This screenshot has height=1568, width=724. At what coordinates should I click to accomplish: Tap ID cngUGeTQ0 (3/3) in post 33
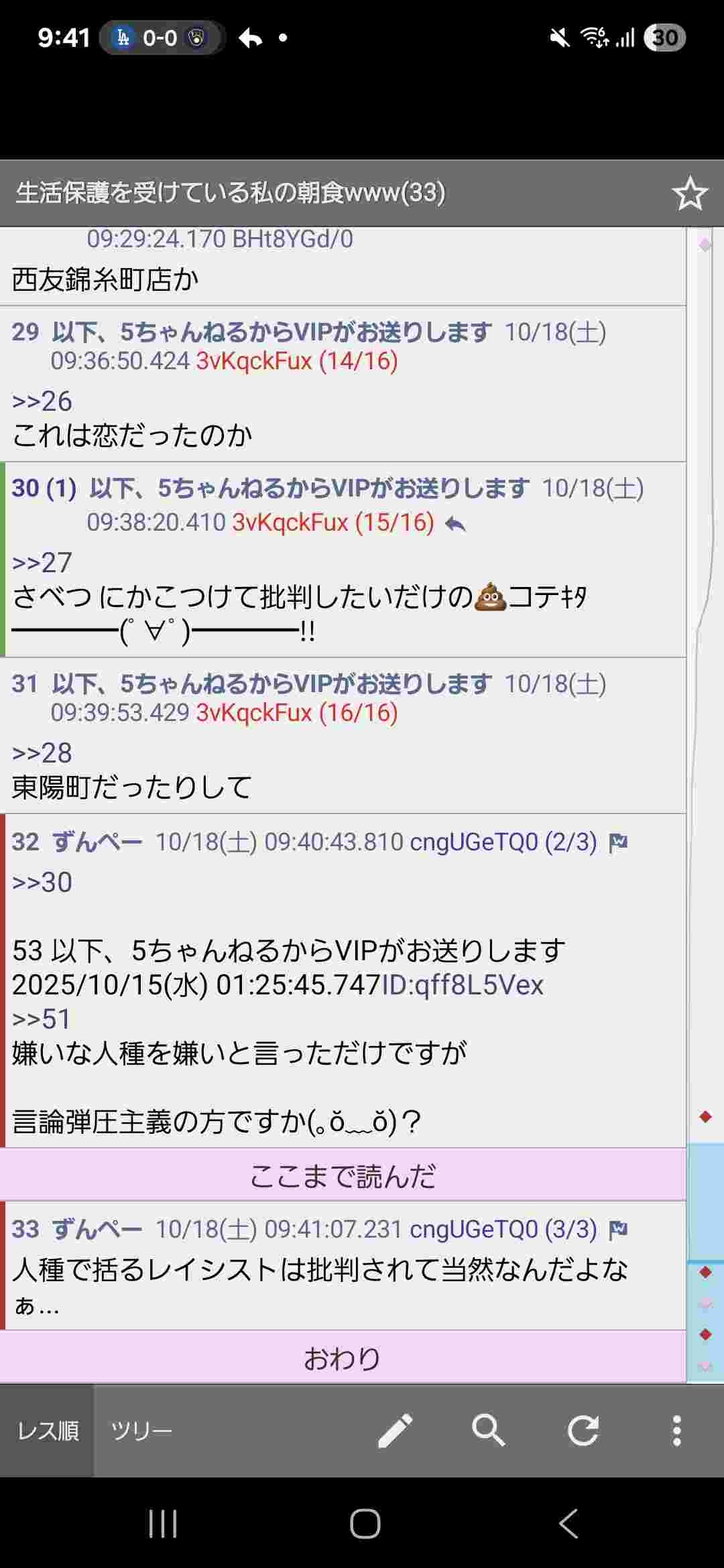coord(503,1229)
